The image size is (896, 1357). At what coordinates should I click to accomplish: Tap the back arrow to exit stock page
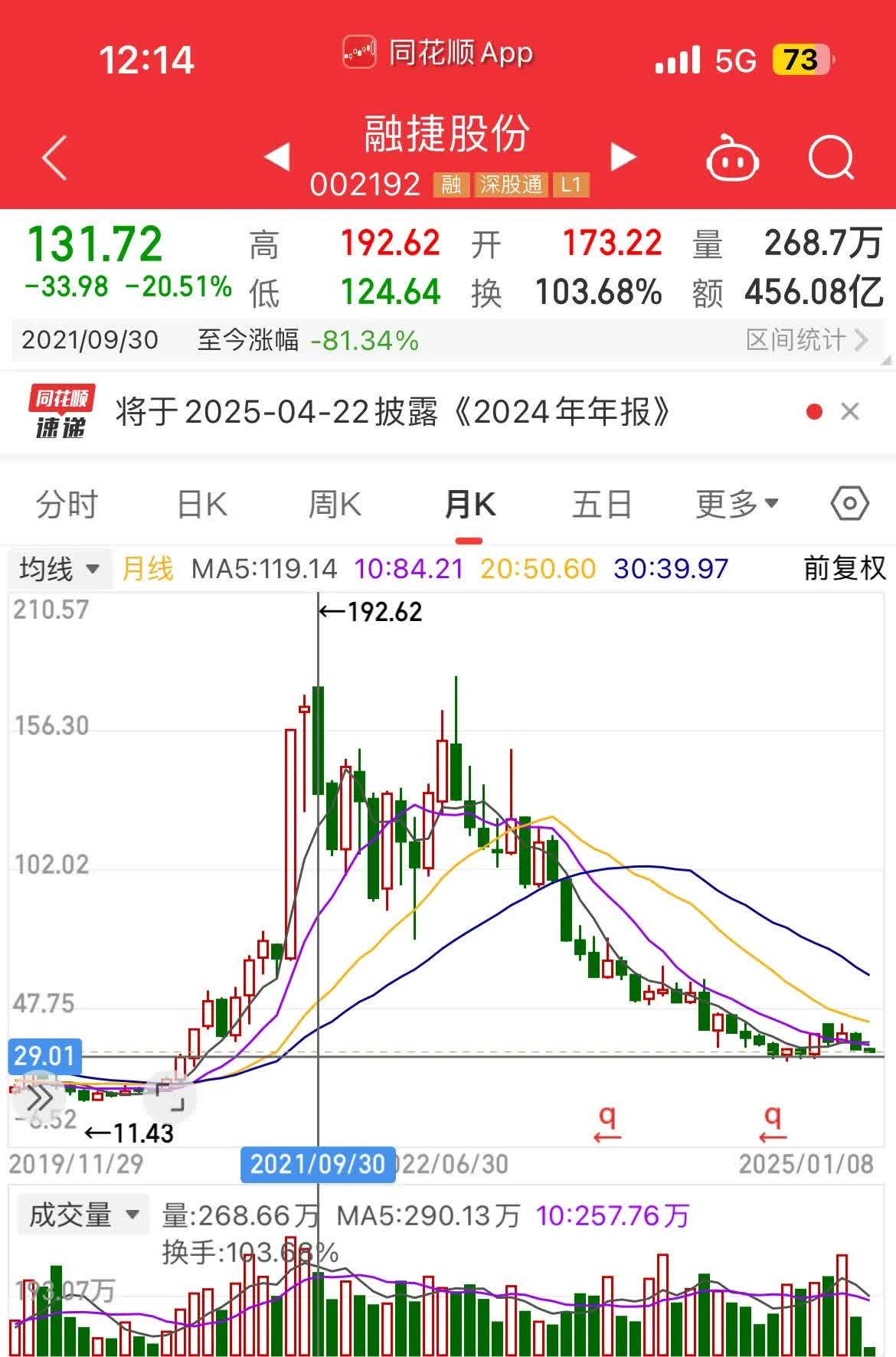(x=51, y=155)
